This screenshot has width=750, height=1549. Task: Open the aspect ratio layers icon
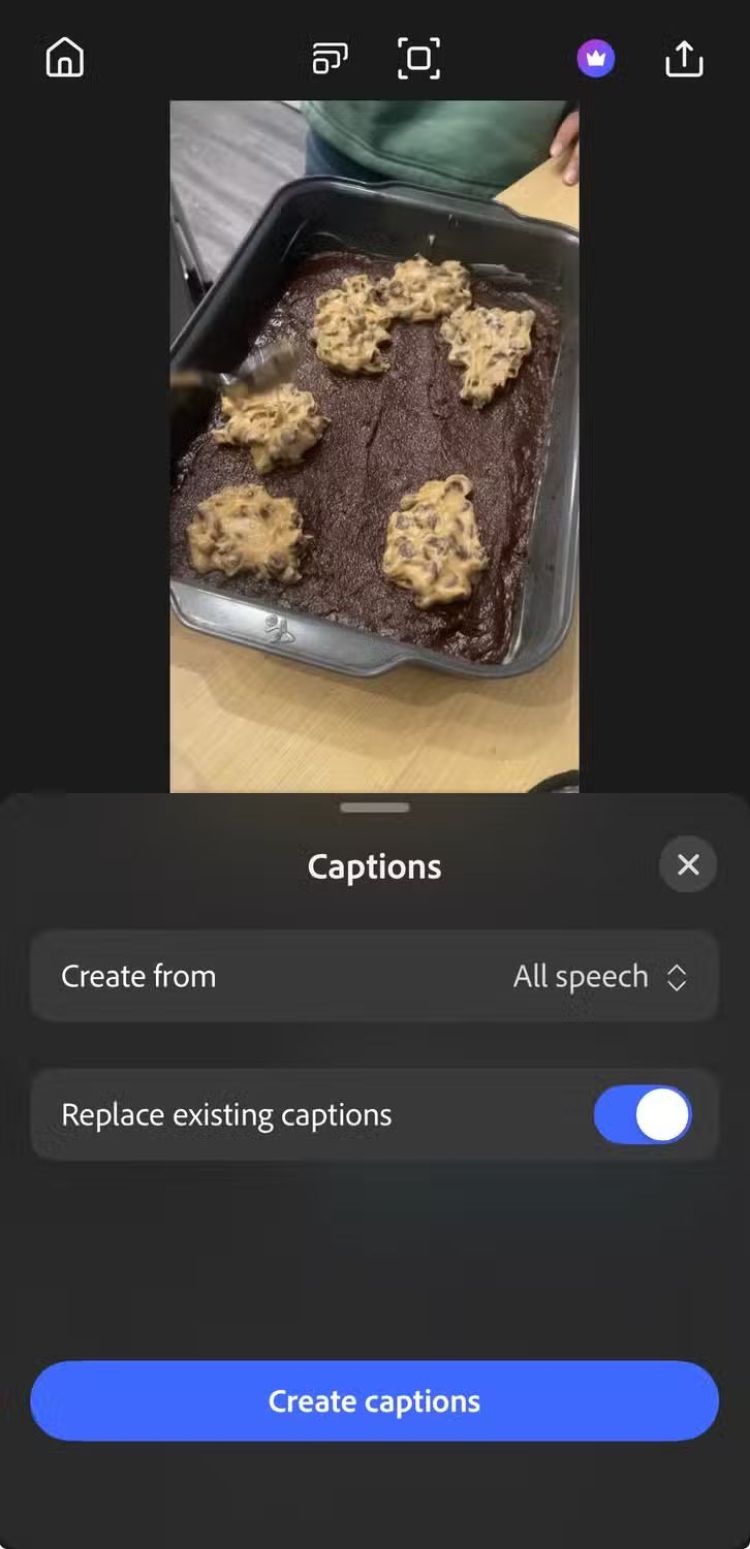330,59
